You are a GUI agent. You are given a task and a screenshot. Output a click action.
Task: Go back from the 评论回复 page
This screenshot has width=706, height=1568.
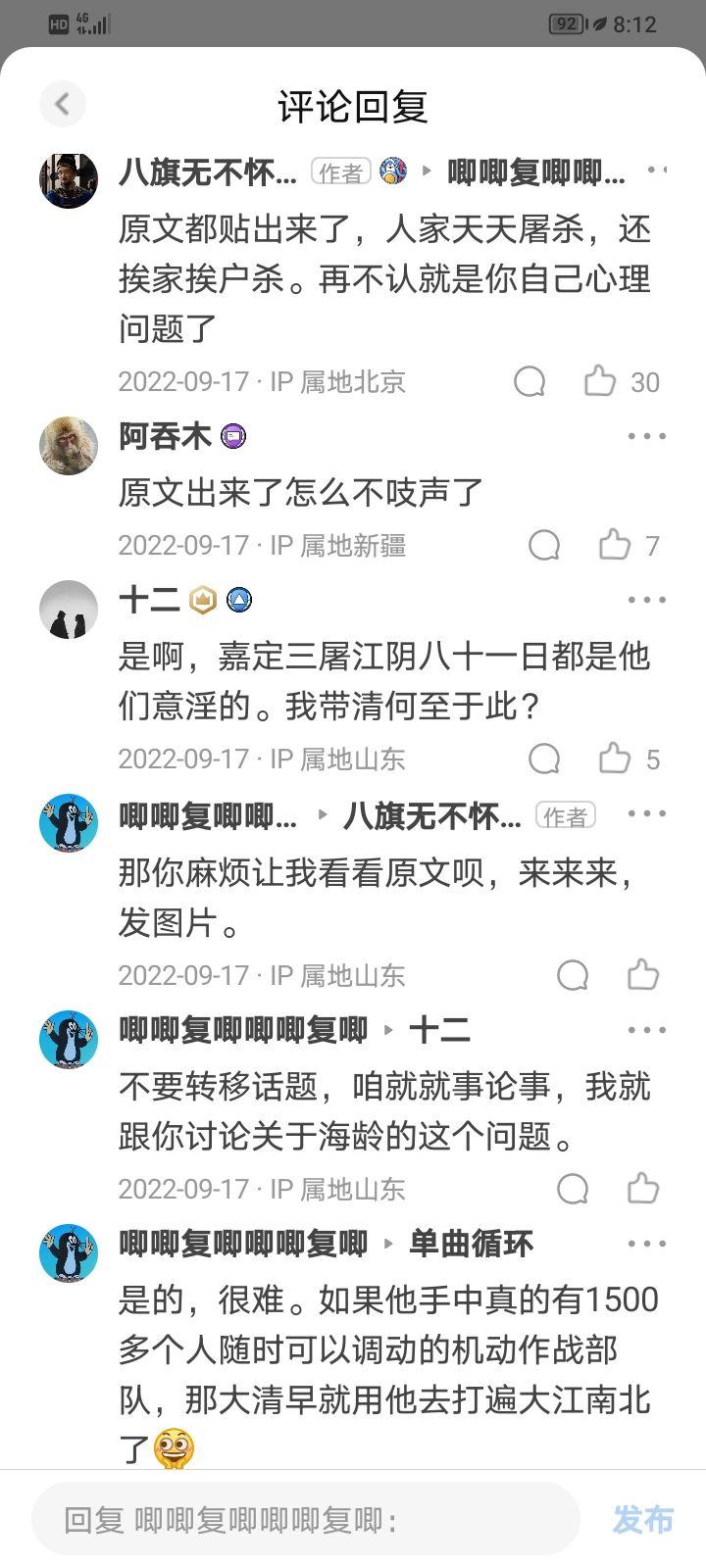pyautogui.click(x=63, y=104)
